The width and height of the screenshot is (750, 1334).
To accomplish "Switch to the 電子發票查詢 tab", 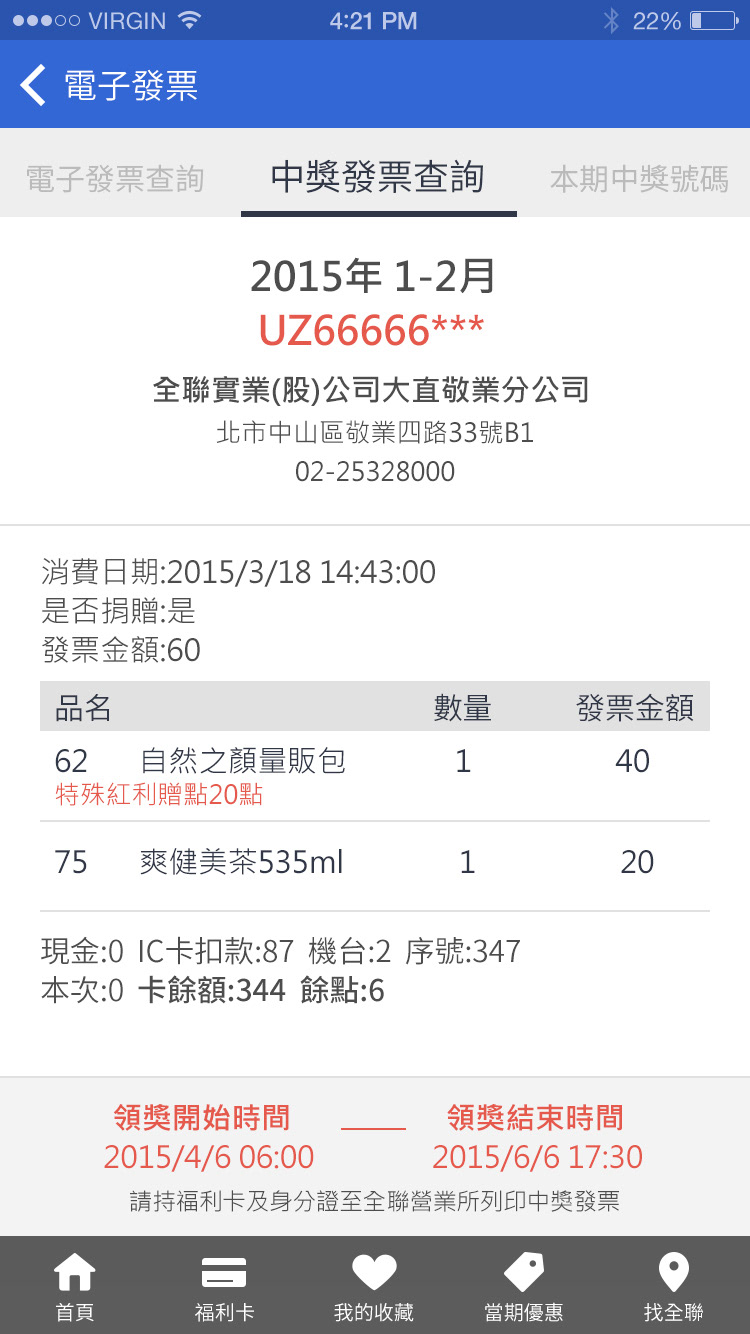I will tap(115, 179).
